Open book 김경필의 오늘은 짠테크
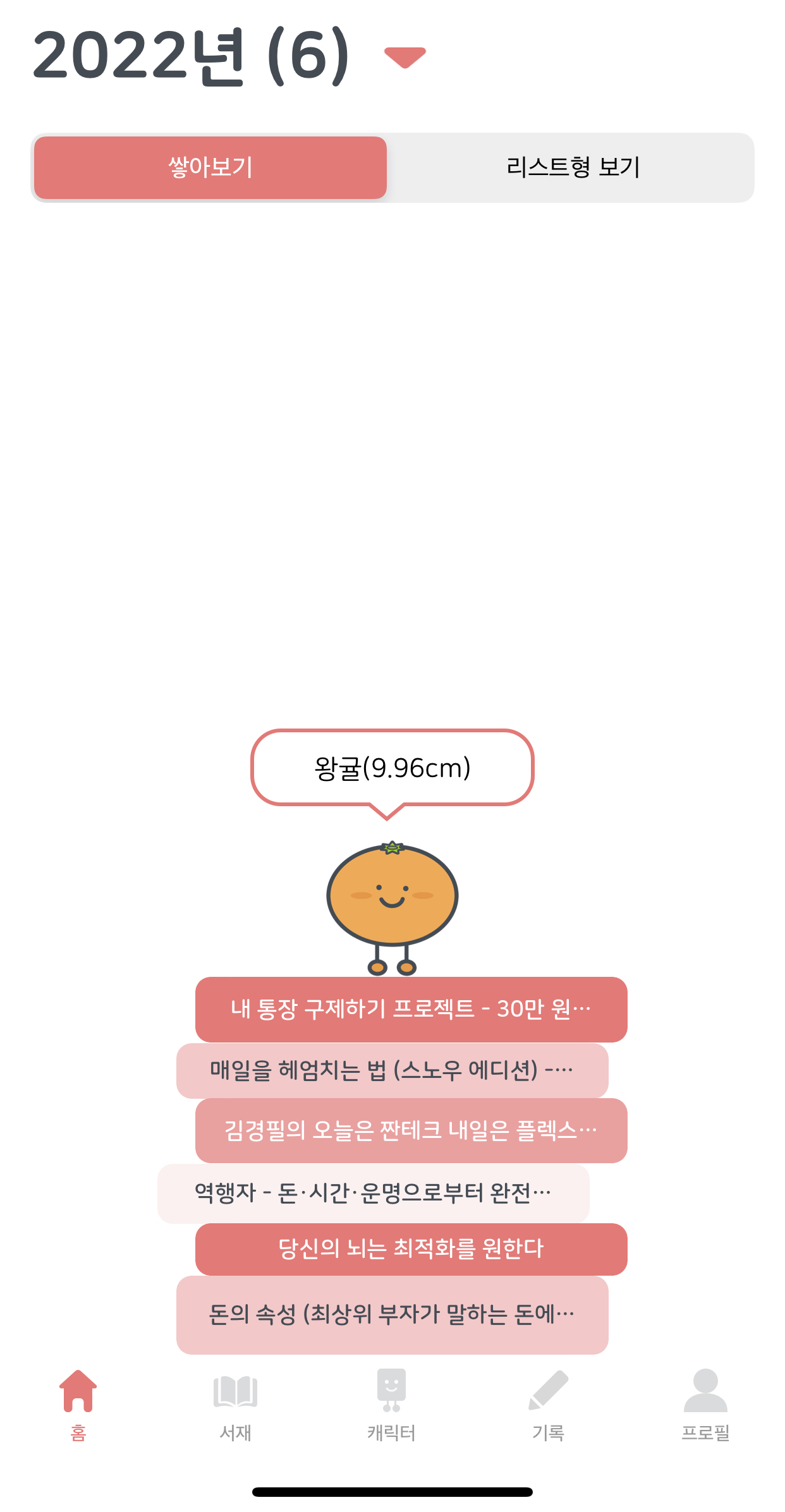The width and height of the screenshot is (785, 1512). (x=411, y=1130)
